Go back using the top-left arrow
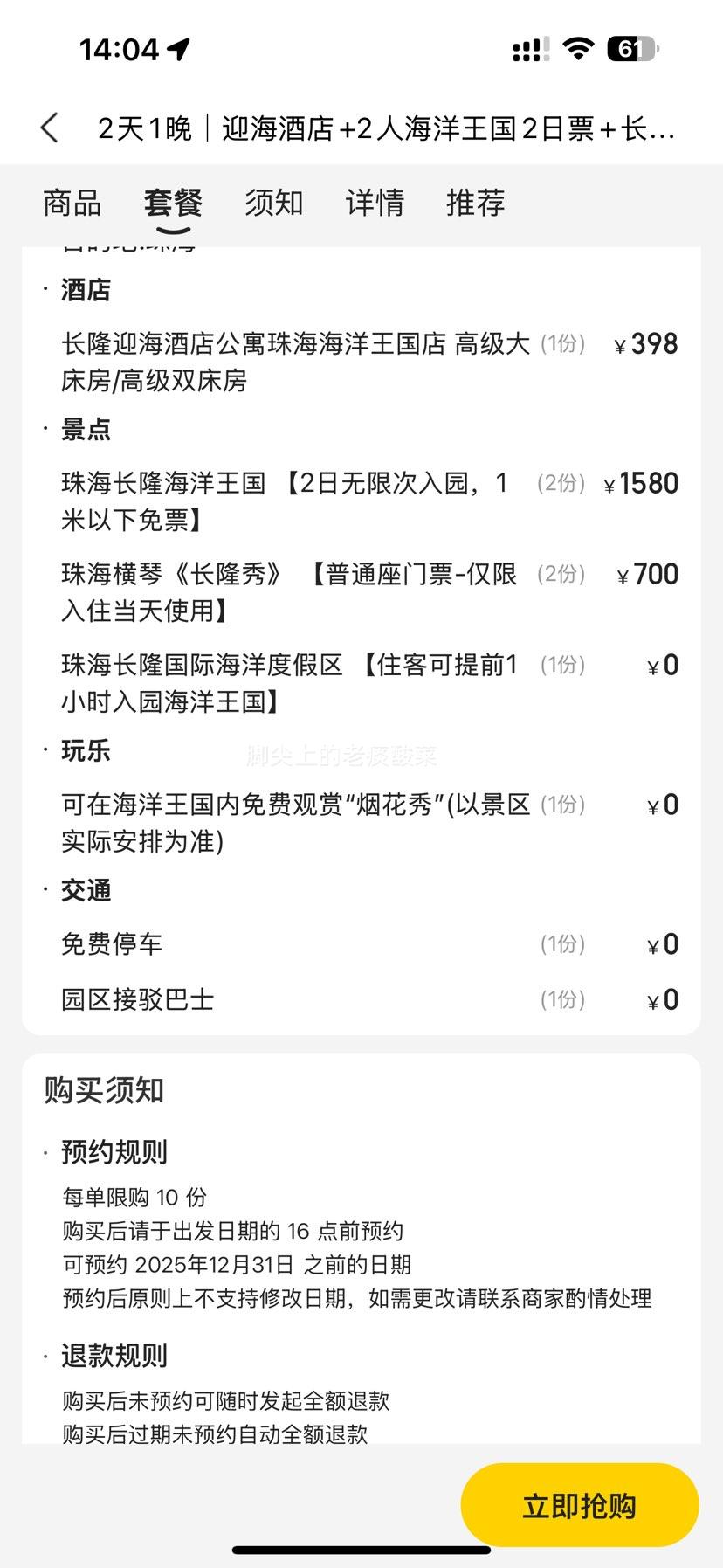This screenshot has width=723, height=1568. pos(50,128)
